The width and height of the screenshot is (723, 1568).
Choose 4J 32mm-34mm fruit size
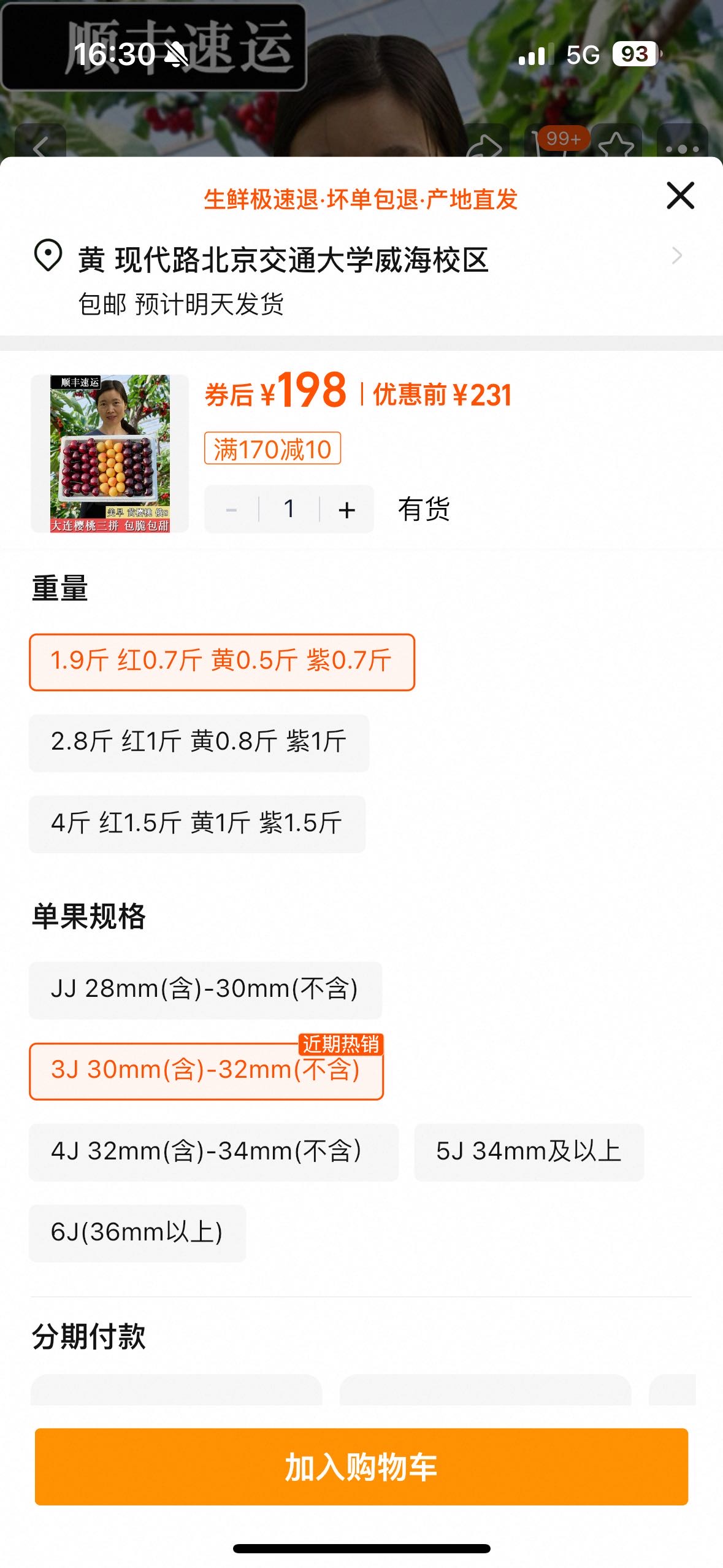coord(213,1152)
